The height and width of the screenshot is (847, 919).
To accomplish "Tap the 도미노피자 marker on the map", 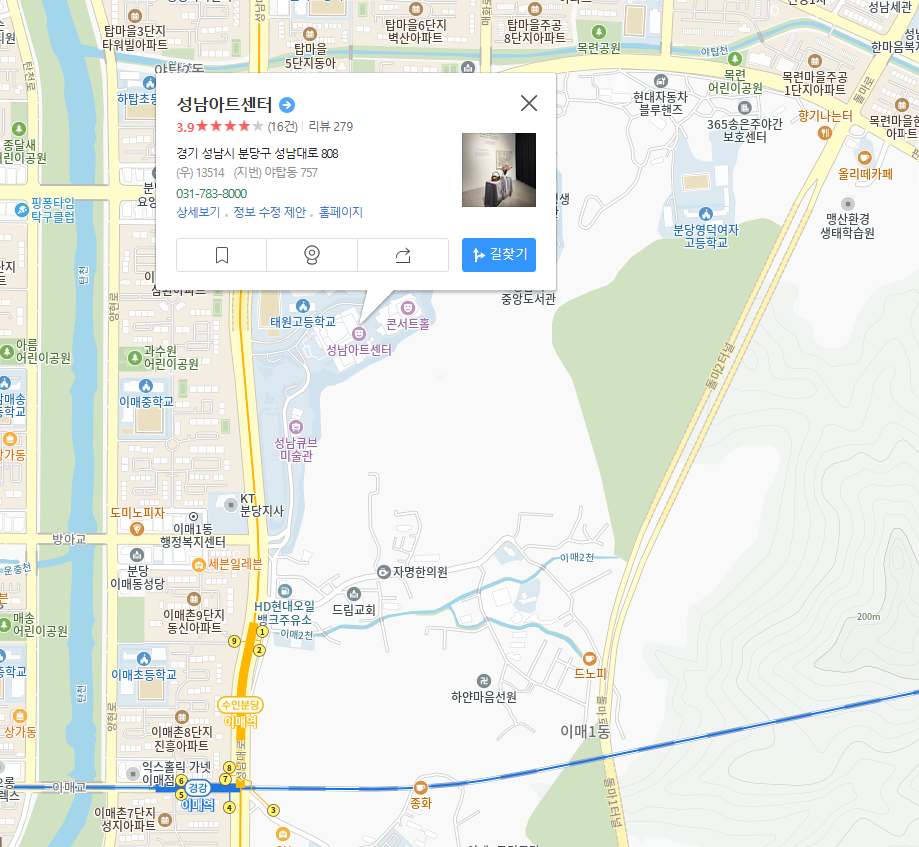I will point(137,512).
